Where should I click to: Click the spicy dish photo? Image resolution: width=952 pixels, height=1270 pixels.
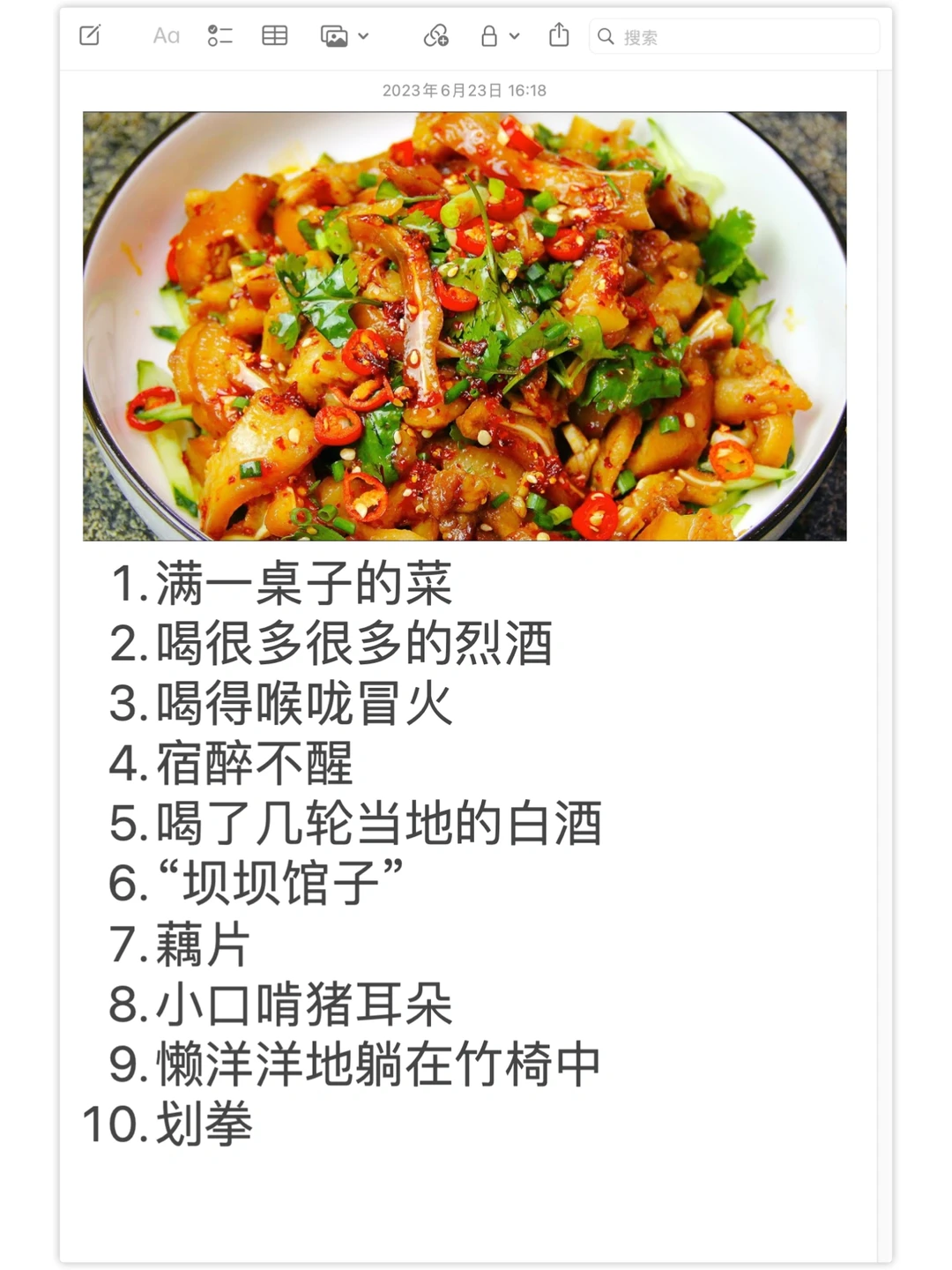[465, 325]
